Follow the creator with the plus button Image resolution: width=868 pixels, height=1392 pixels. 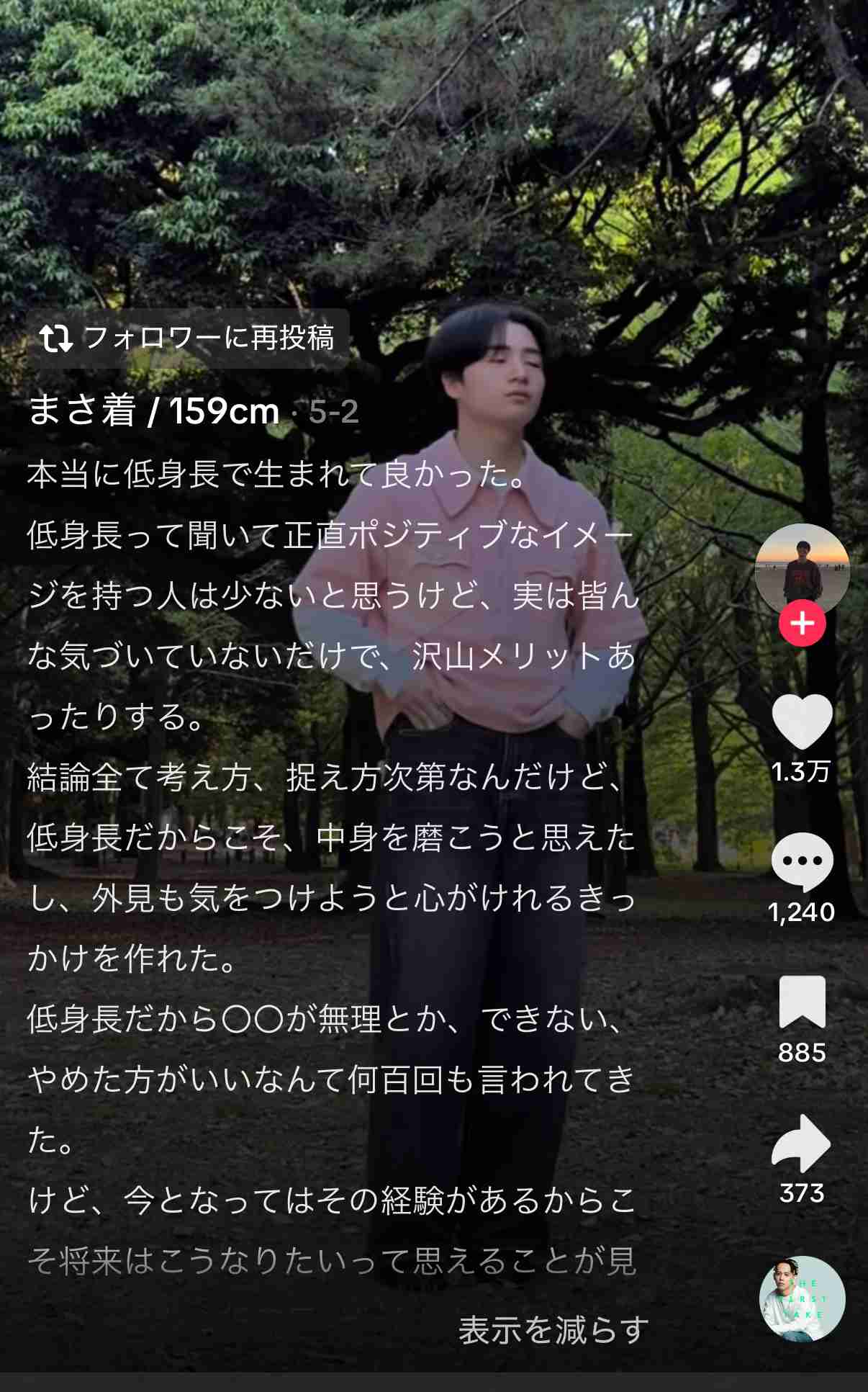[802, 623]
